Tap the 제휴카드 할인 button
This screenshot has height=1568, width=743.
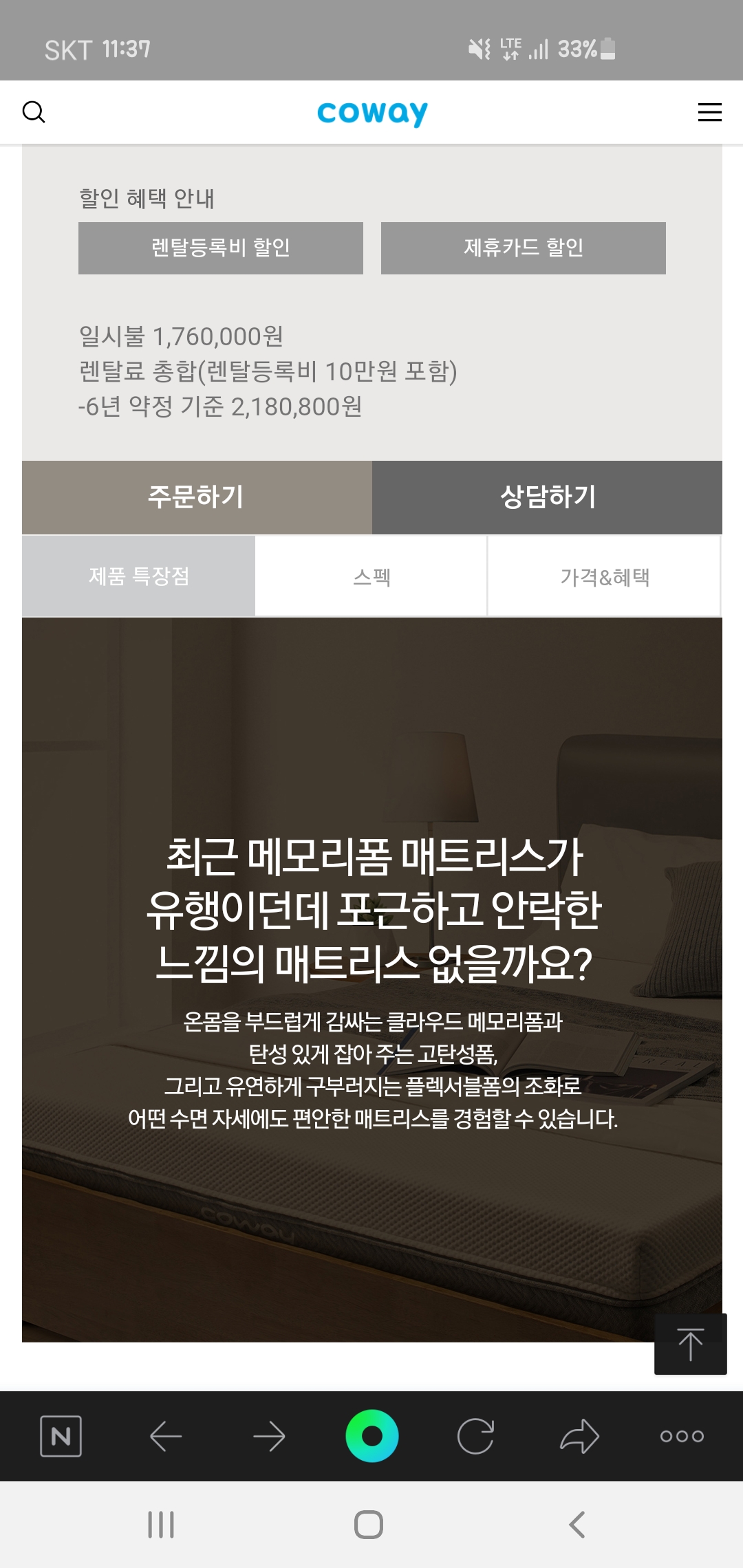point(523,248)
